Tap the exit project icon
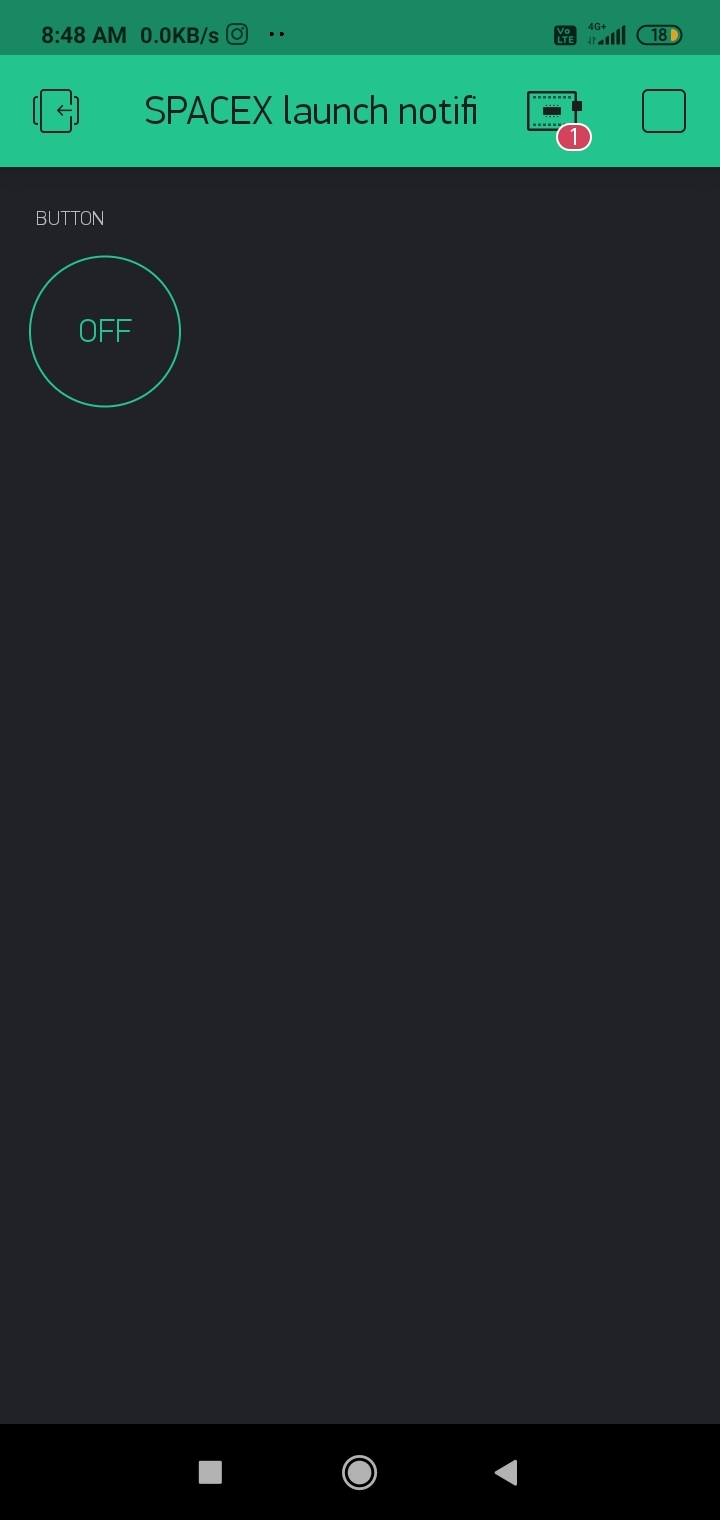Screen dimensions: 720x1520 [x=56, y=110]
